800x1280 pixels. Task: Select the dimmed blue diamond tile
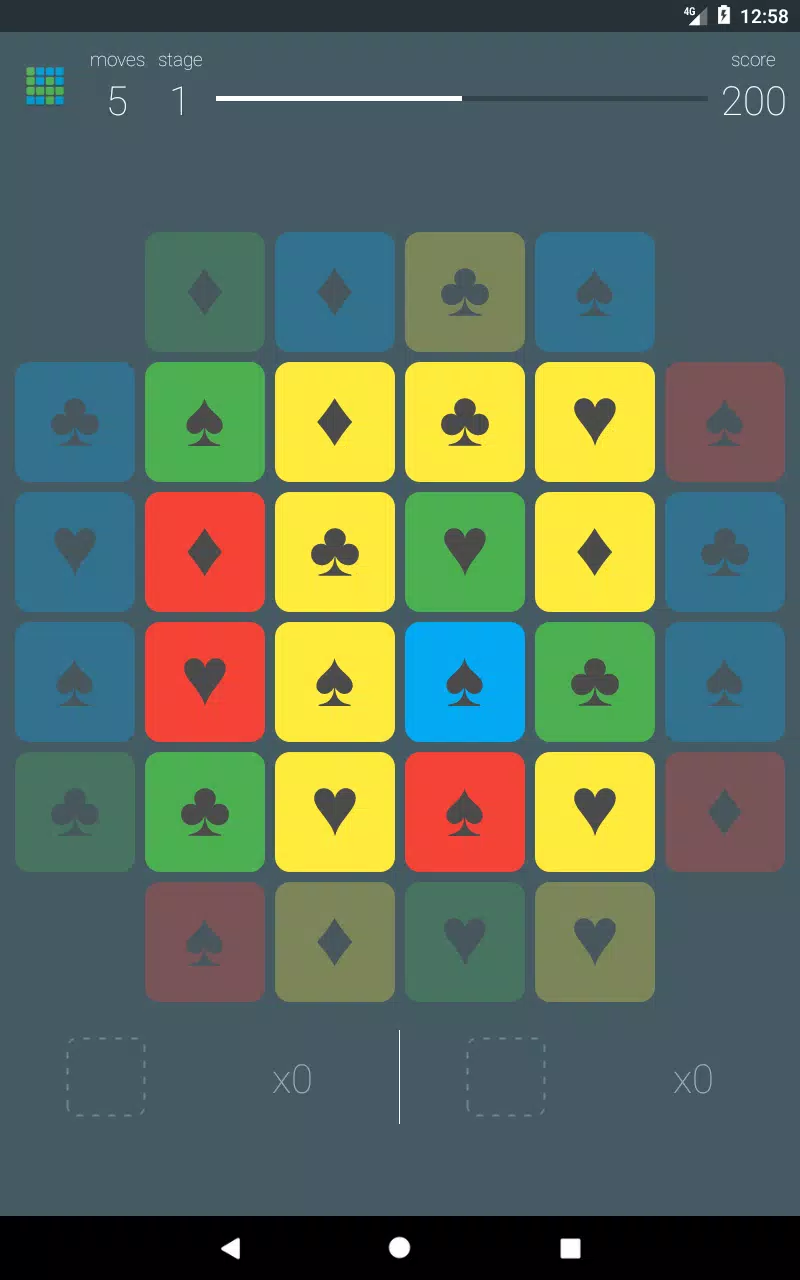335,292
